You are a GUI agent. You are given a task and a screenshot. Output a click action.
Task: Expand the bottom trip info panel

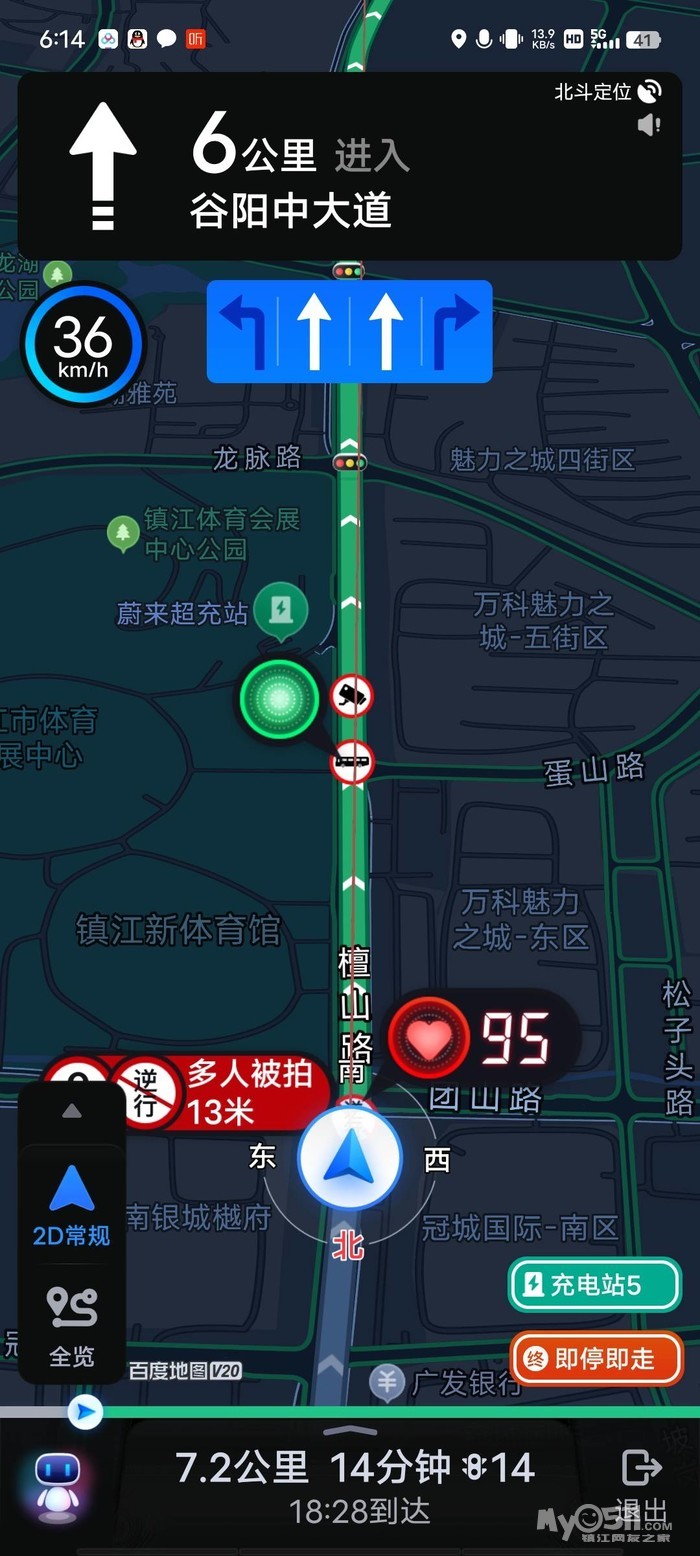pyautogui.click(x=350, y=1432)
